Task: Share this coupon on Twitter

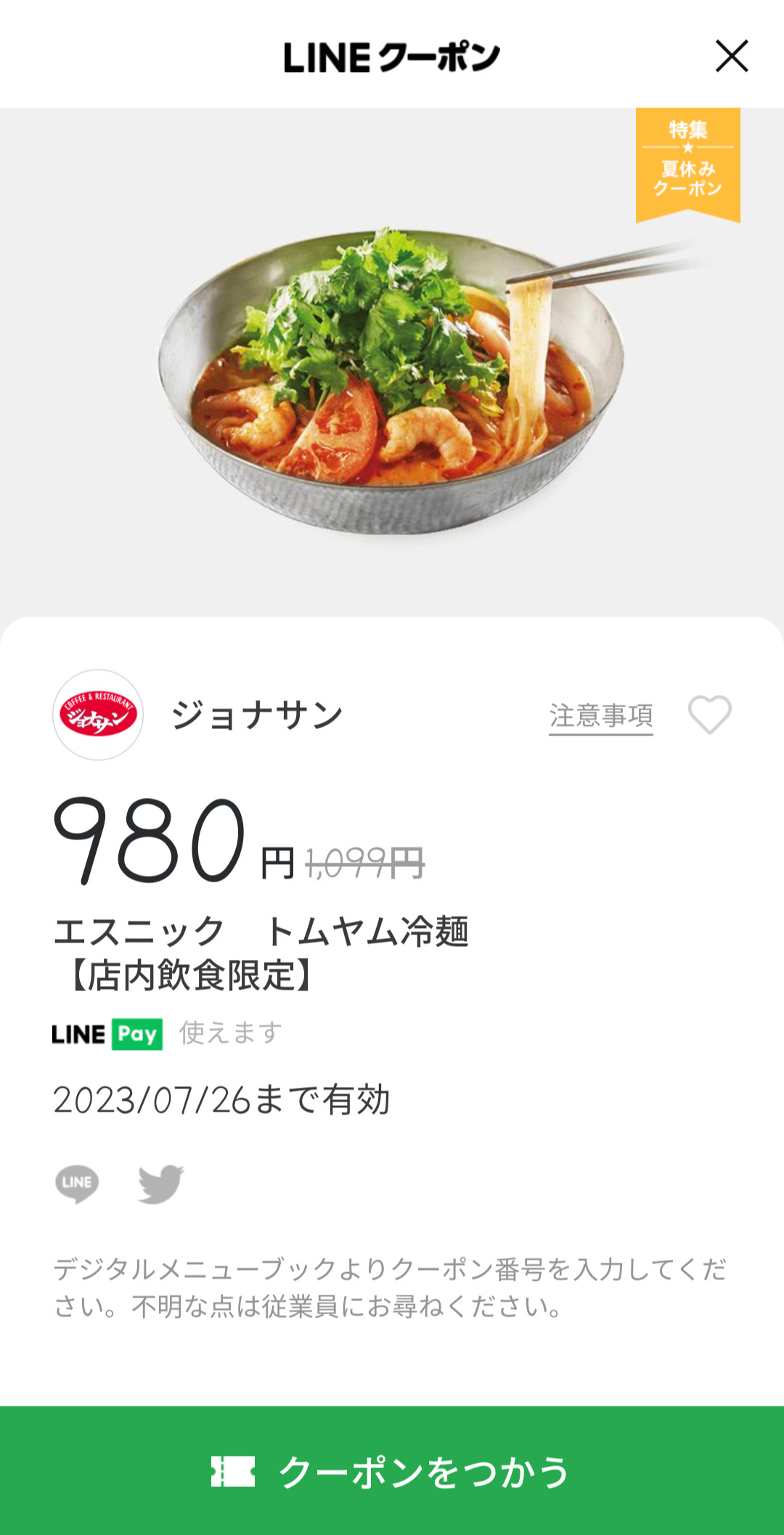Action: pyautogui.click(x=160, y=1184)
